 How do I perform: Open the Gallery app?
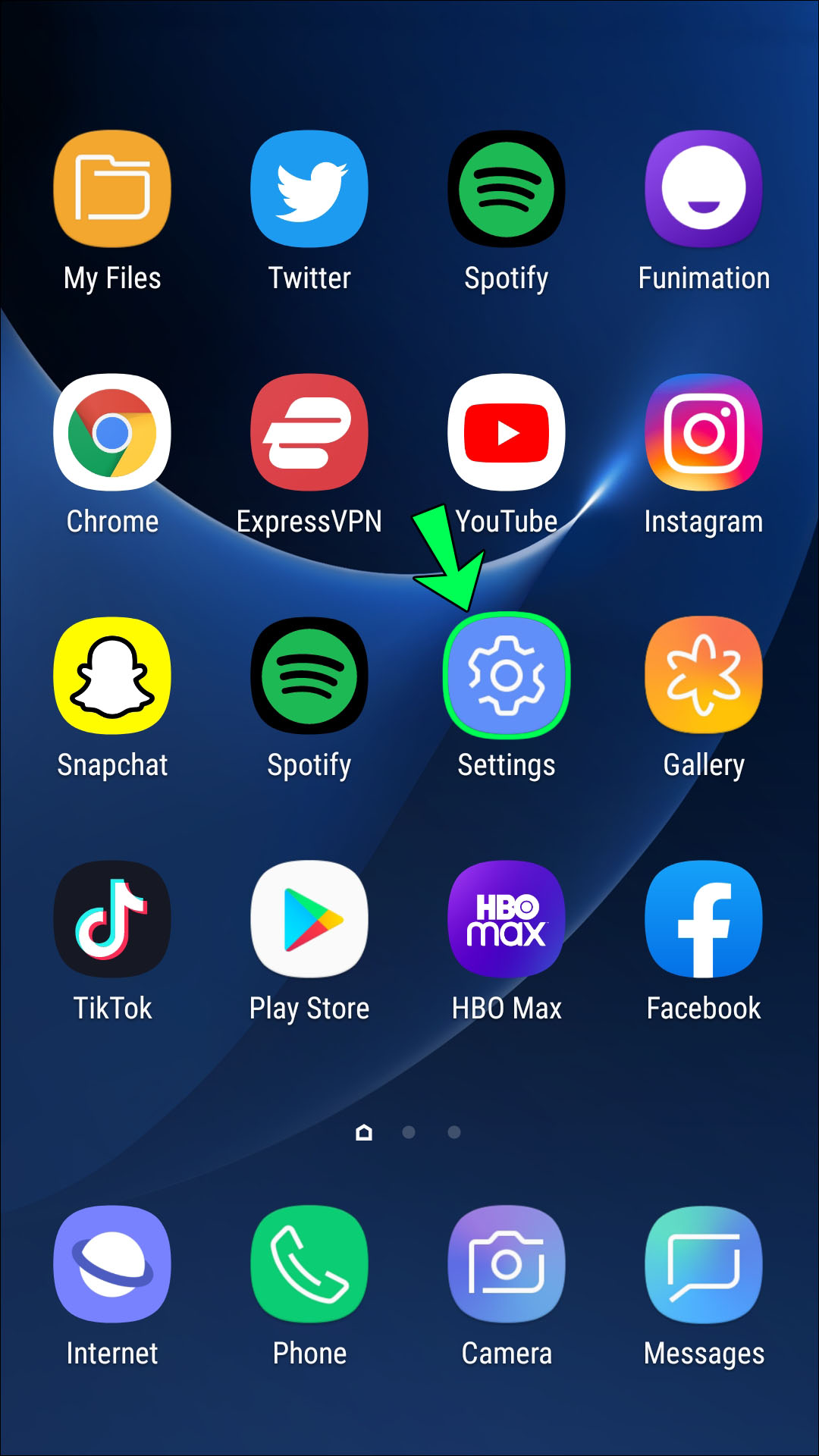[x=704, y=676]
